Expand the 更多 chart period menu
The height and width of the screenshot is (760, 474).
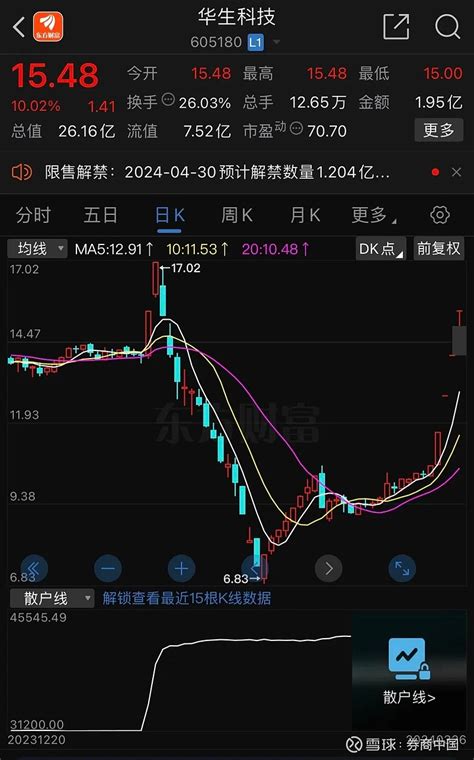pyautogui.click(x=373, y=215)
